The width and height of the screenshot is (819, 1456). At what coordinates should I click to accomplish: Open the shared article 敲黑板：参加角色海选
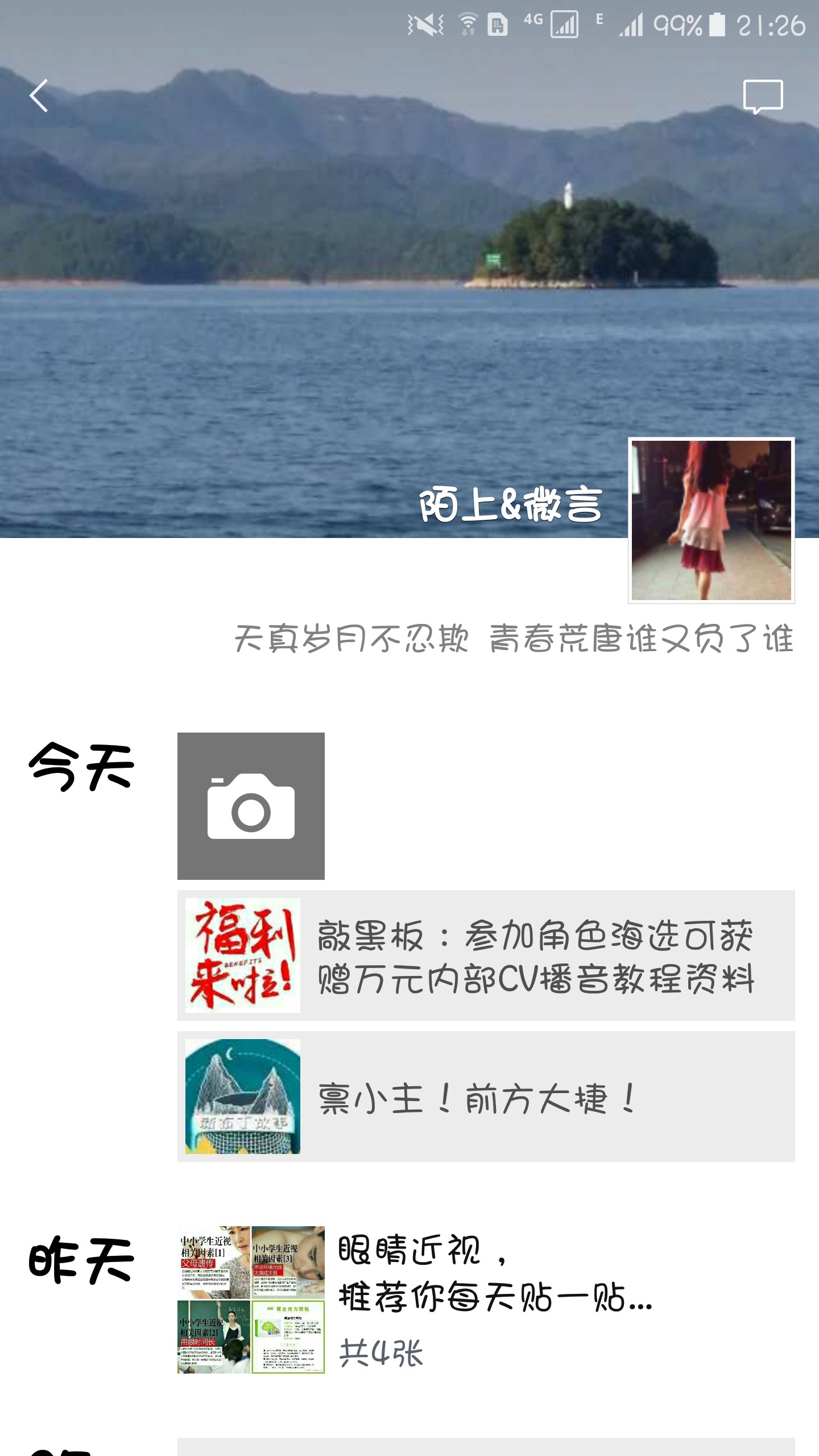[x=486, y=955]
